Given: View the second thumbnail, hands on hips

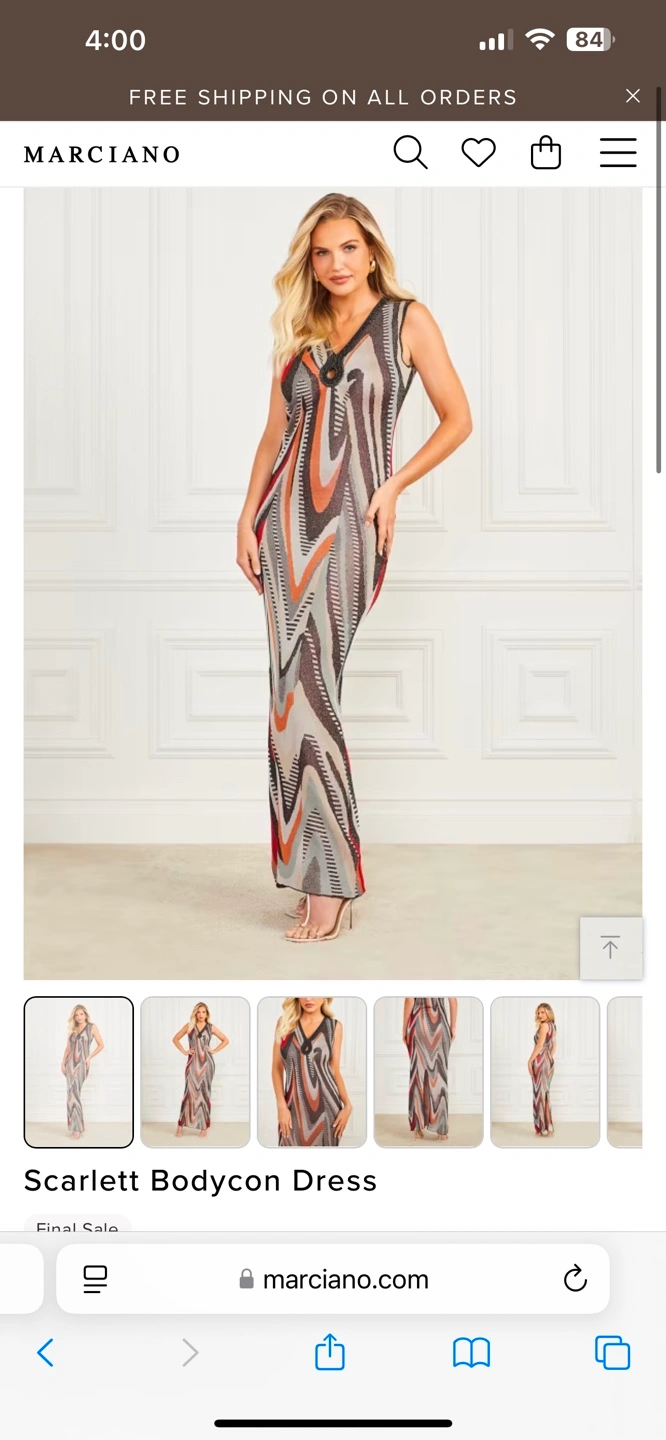Looking at the screenshot, I should [195, 1072].
